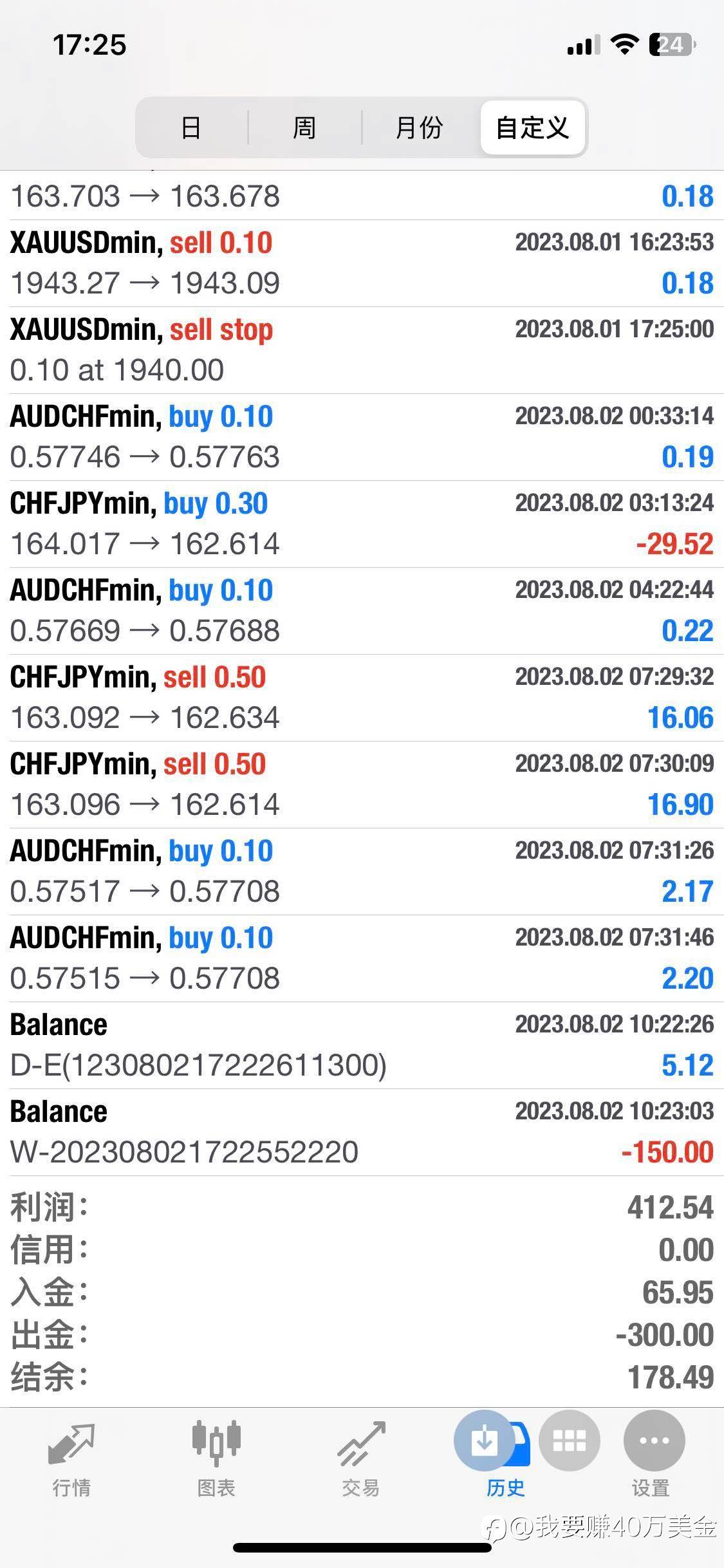This screenshot has height=1568, width=724.
Task: Open the CHFJPYmin sell 0.50 trade with 16.90 profit
Action: coord(362,785)
